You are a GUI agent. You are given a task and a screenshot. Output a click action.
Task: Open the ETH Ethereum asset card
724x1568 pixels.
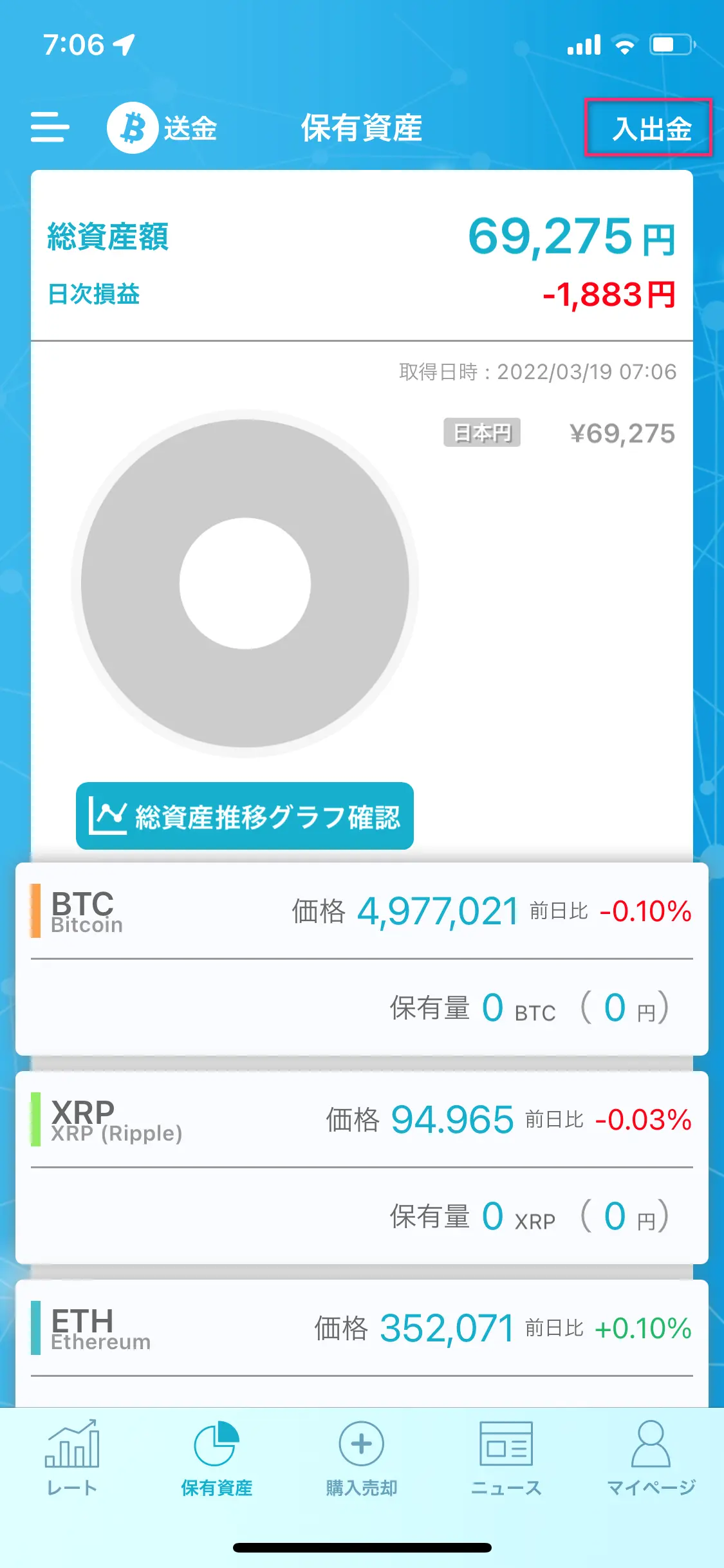click(362, 1343)
